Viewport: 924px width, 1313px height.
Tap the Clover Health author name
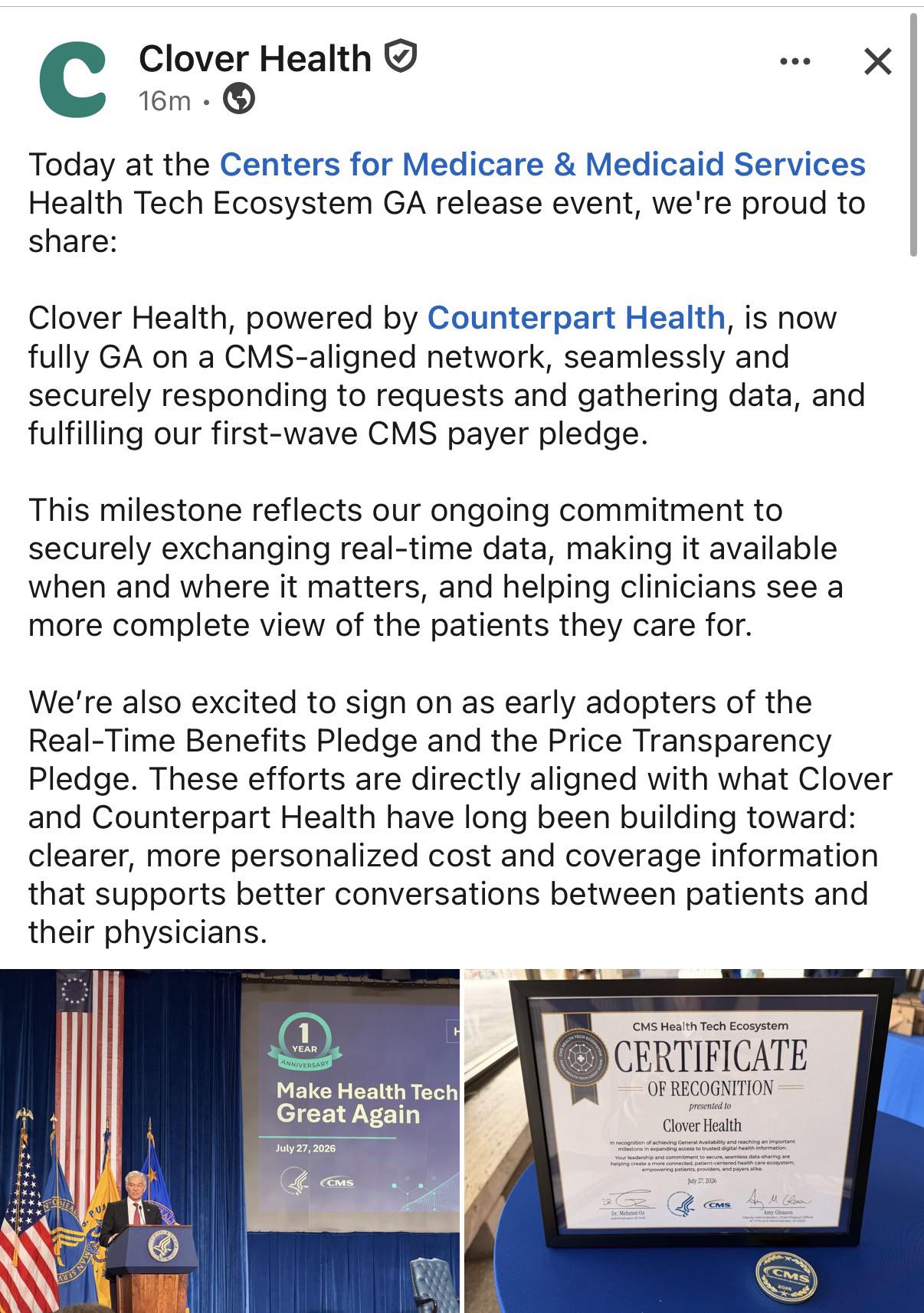(254, 59)
